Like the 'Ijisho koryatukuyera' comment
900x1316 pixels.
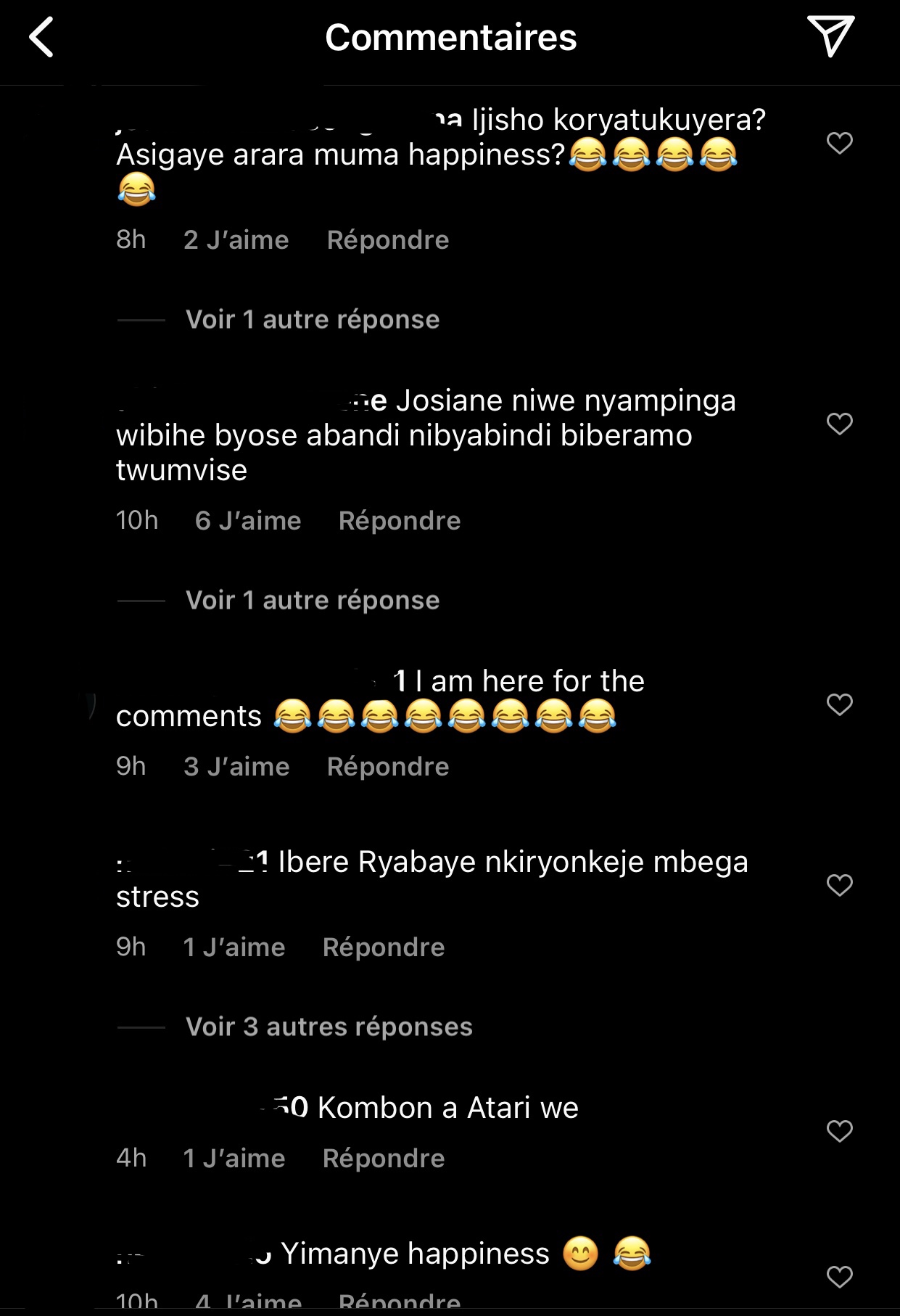[839, 143]
